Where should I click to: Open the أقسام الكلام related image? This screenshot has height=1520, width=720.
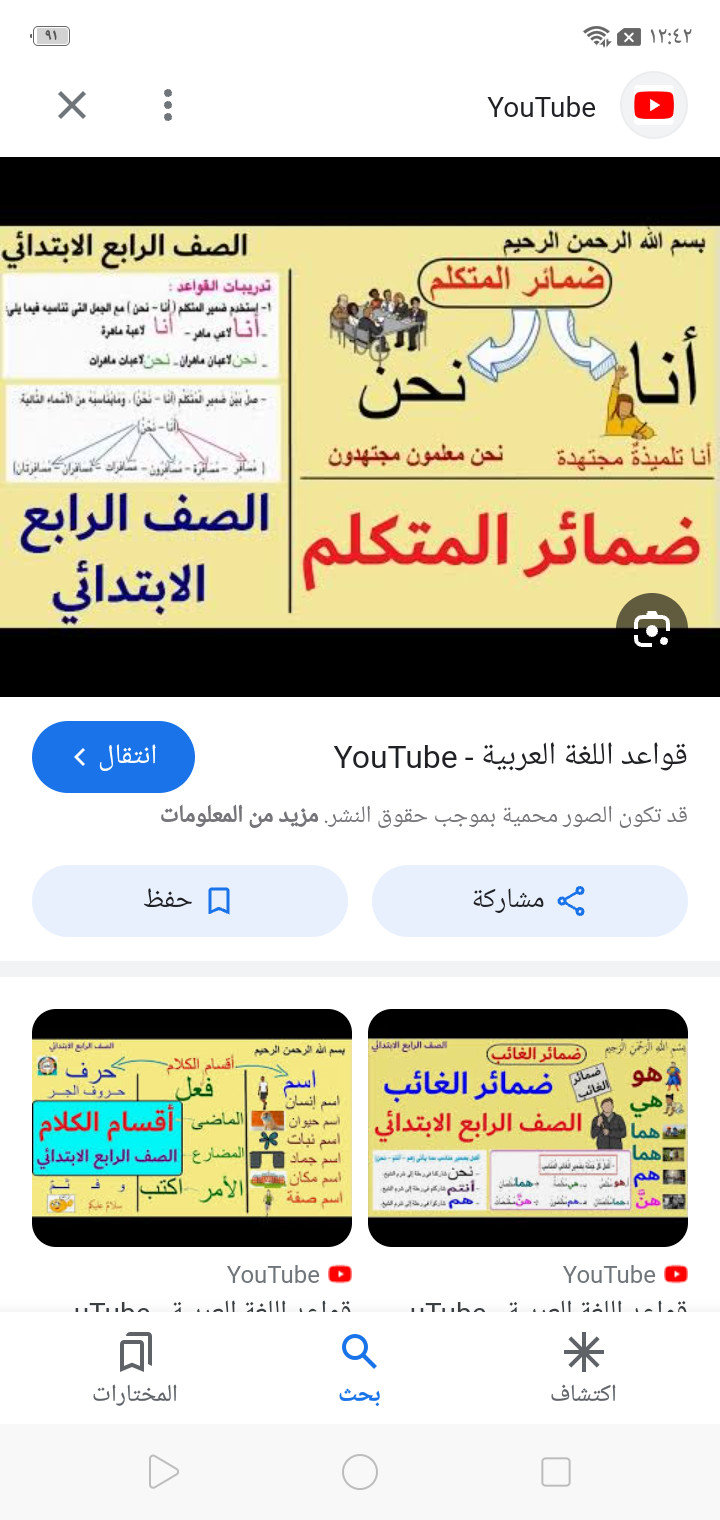pos(192,1128)
